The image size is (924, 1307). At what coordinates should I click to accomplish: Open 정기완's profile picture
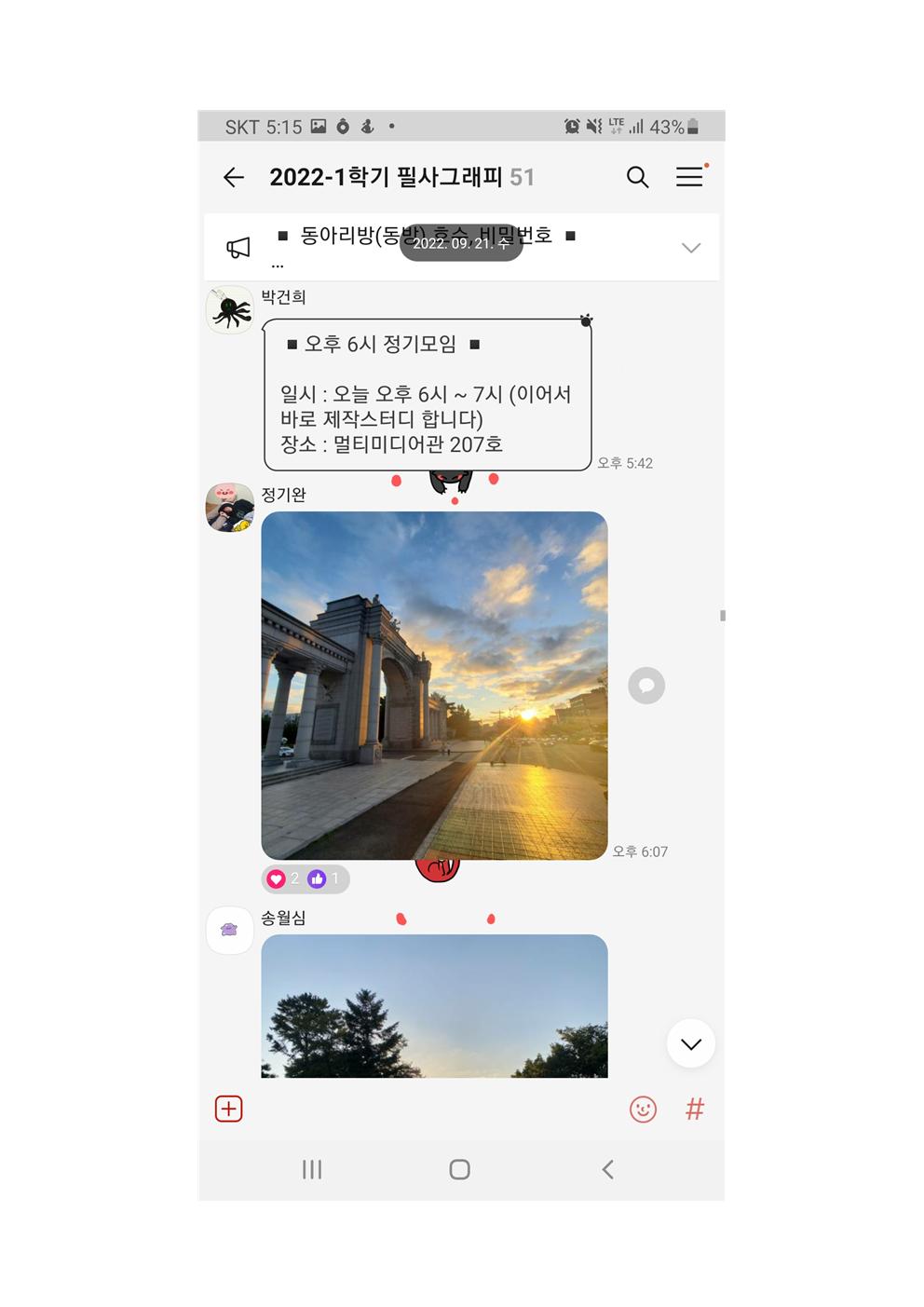(x=230, y=508)
